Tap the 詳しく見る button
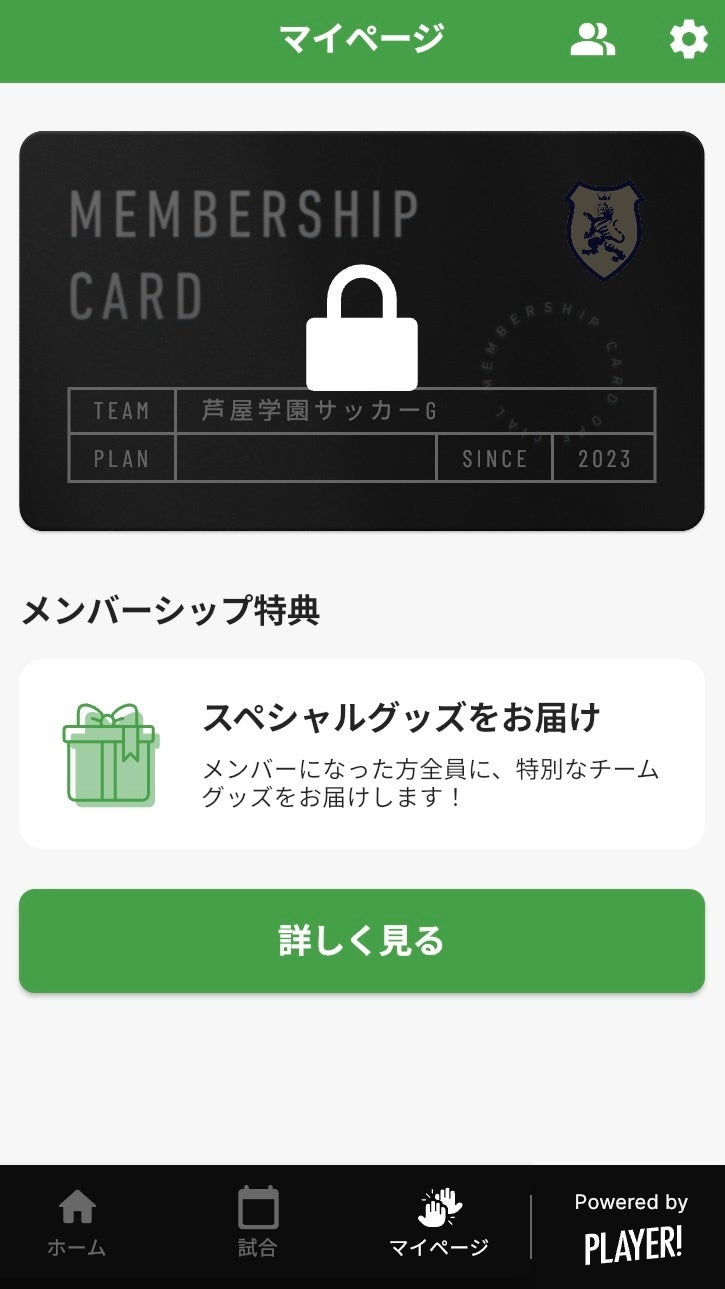725x1289 pixels. pyautogui.click(x=362, y=941)
